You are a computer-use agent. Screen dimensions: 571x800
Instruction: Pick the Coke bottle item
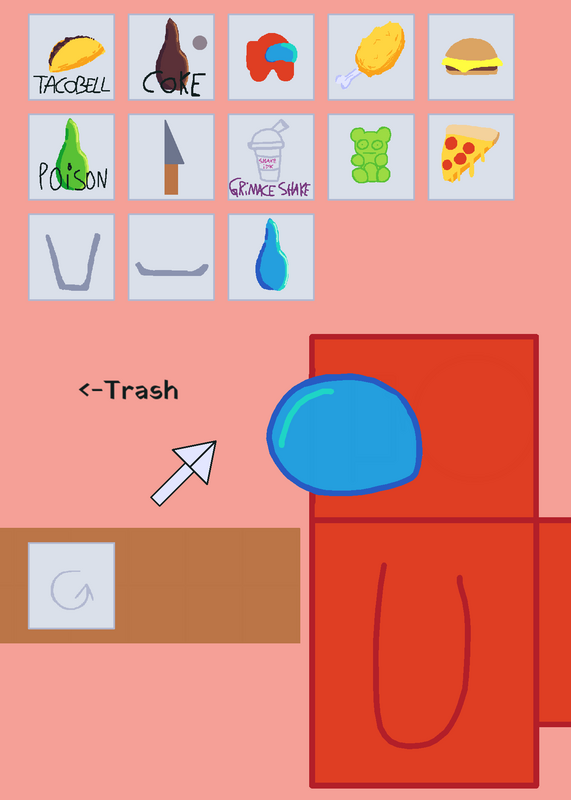coord(171,57)
